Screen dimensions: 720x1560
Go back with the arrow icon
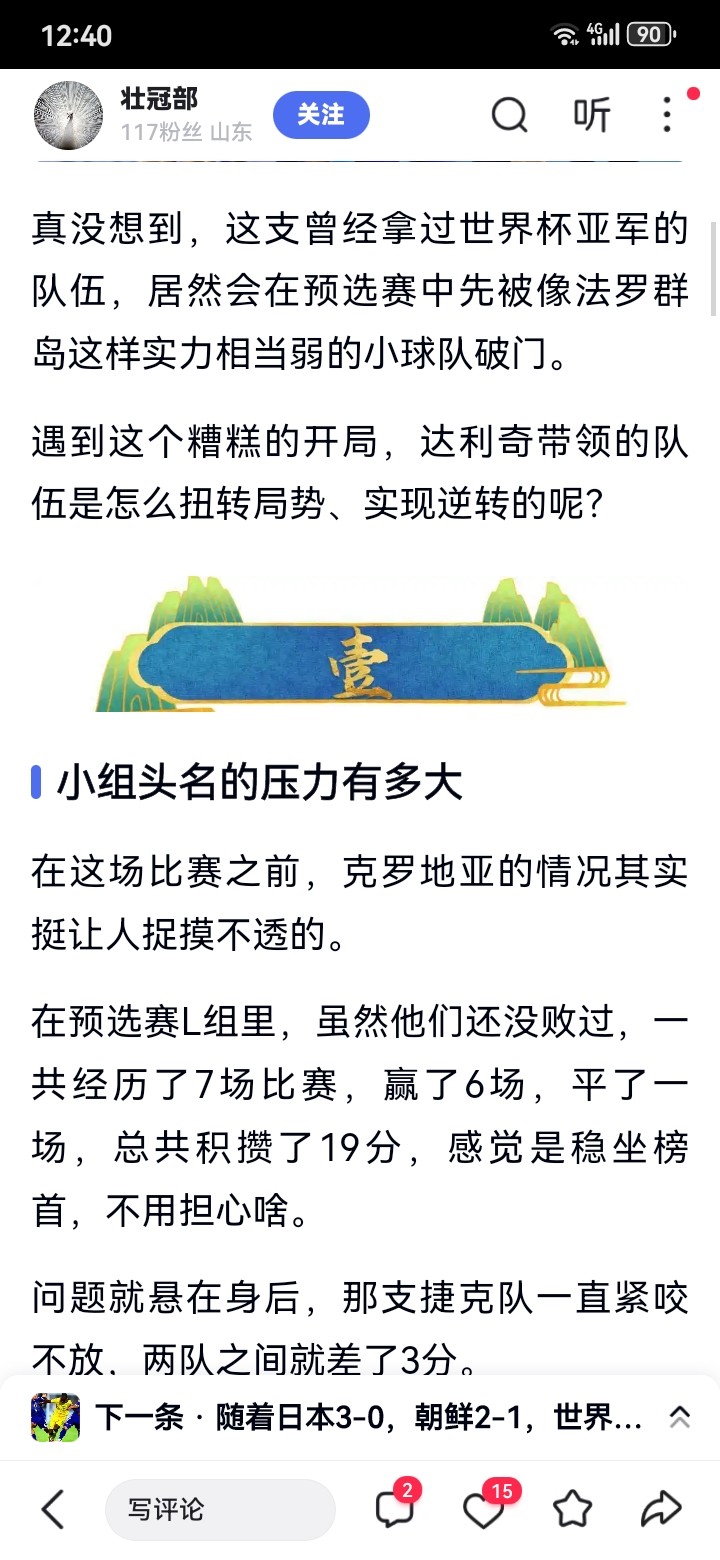pos(52,1509)
